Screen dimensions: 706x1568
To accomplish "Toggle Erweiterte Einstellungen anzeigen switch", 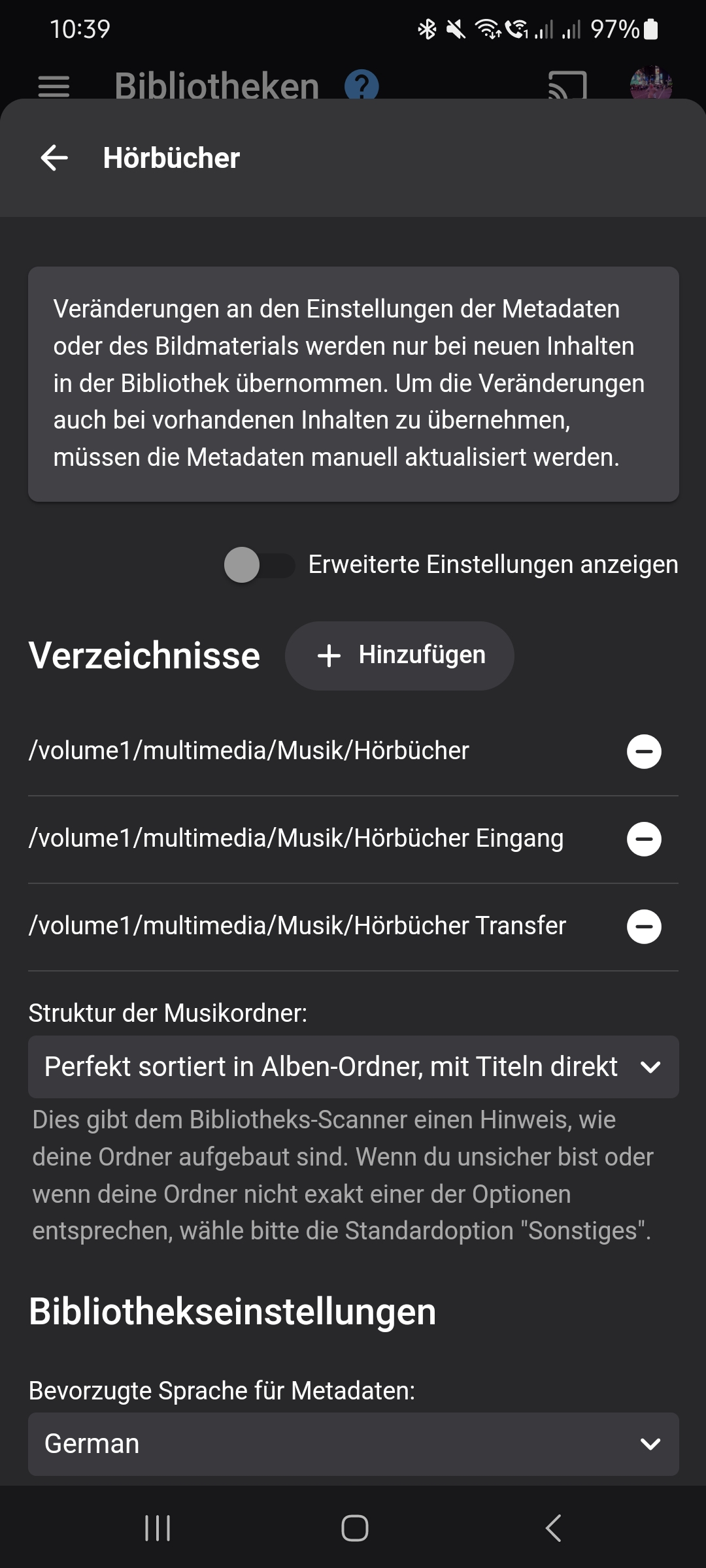I will [259, 564].
